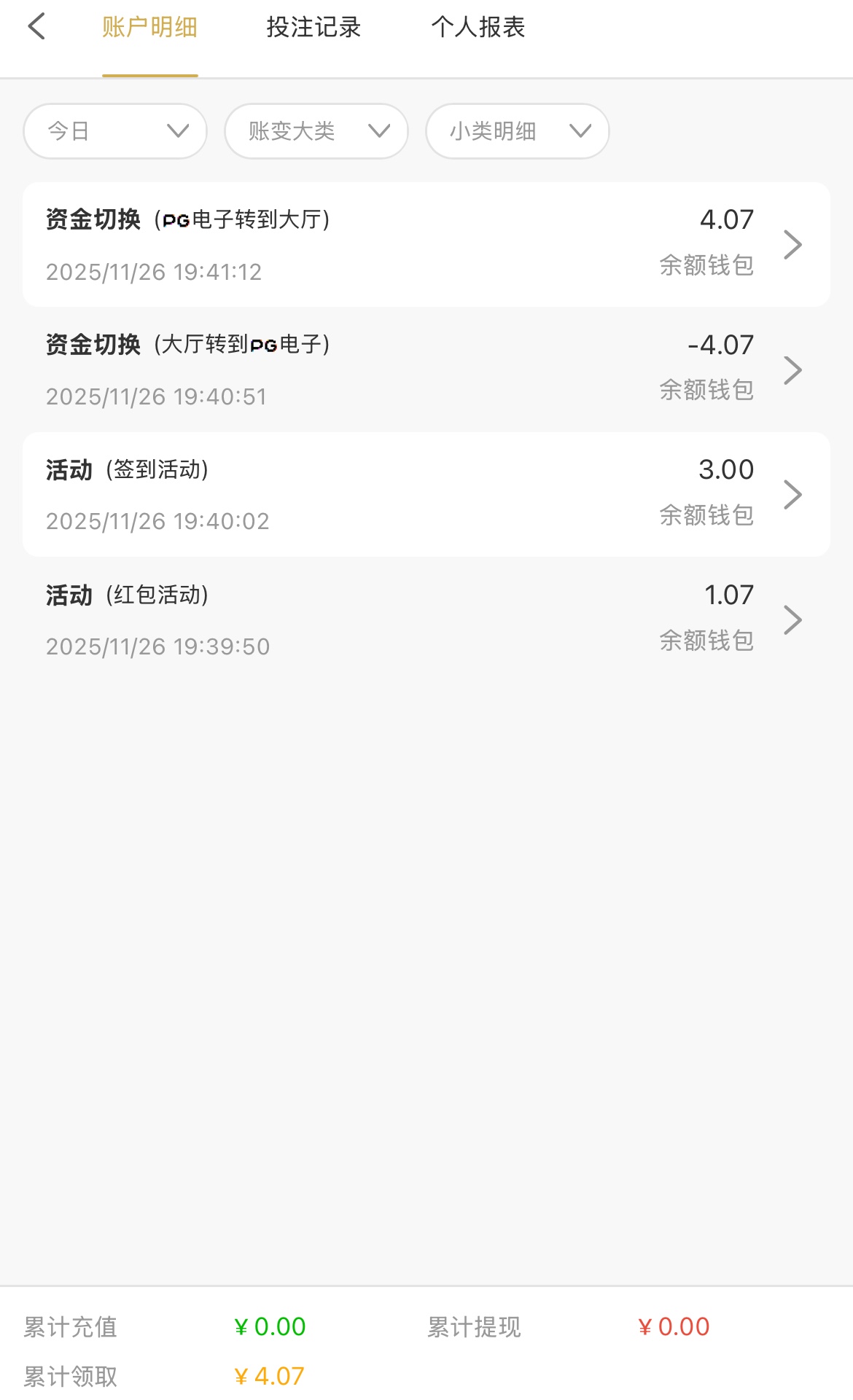Screen dimensions: 853x1400
Task: Go back using the top-left arrow
Action: coord(36,27)
